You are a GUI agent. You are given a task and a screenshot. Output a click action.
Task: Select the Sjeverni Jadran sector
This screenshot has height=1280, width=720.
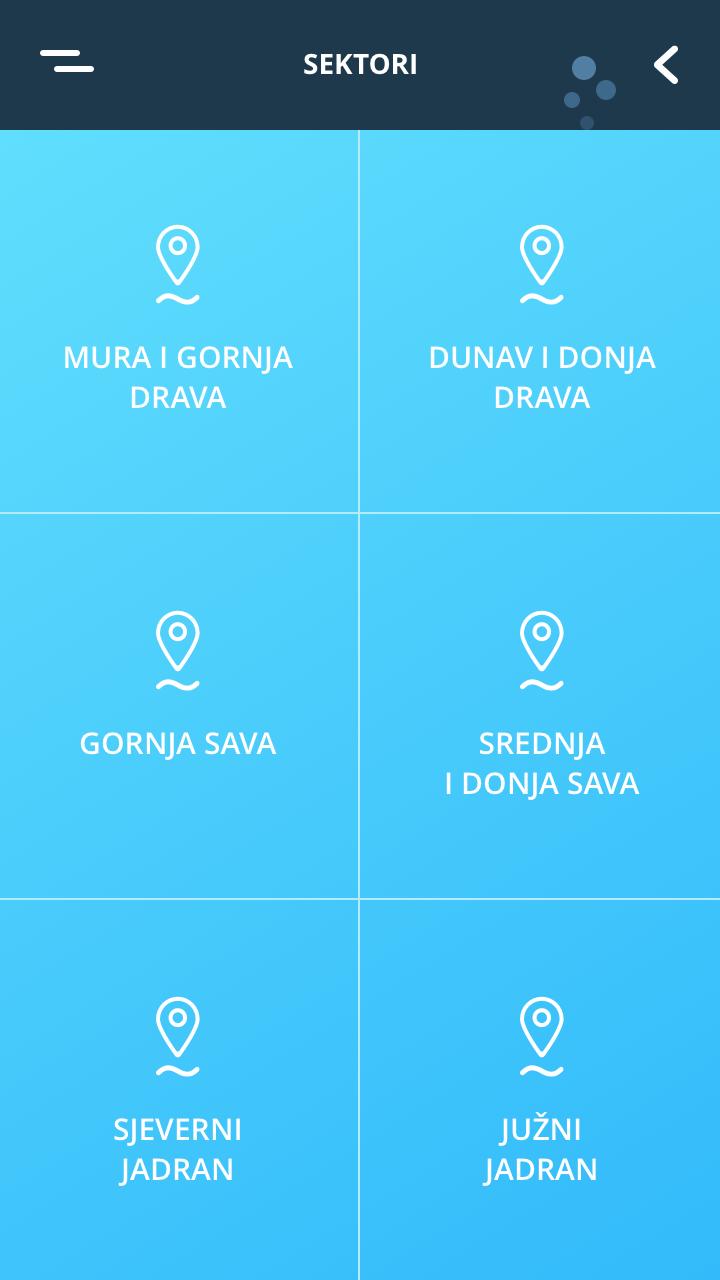pos(178,1090)
